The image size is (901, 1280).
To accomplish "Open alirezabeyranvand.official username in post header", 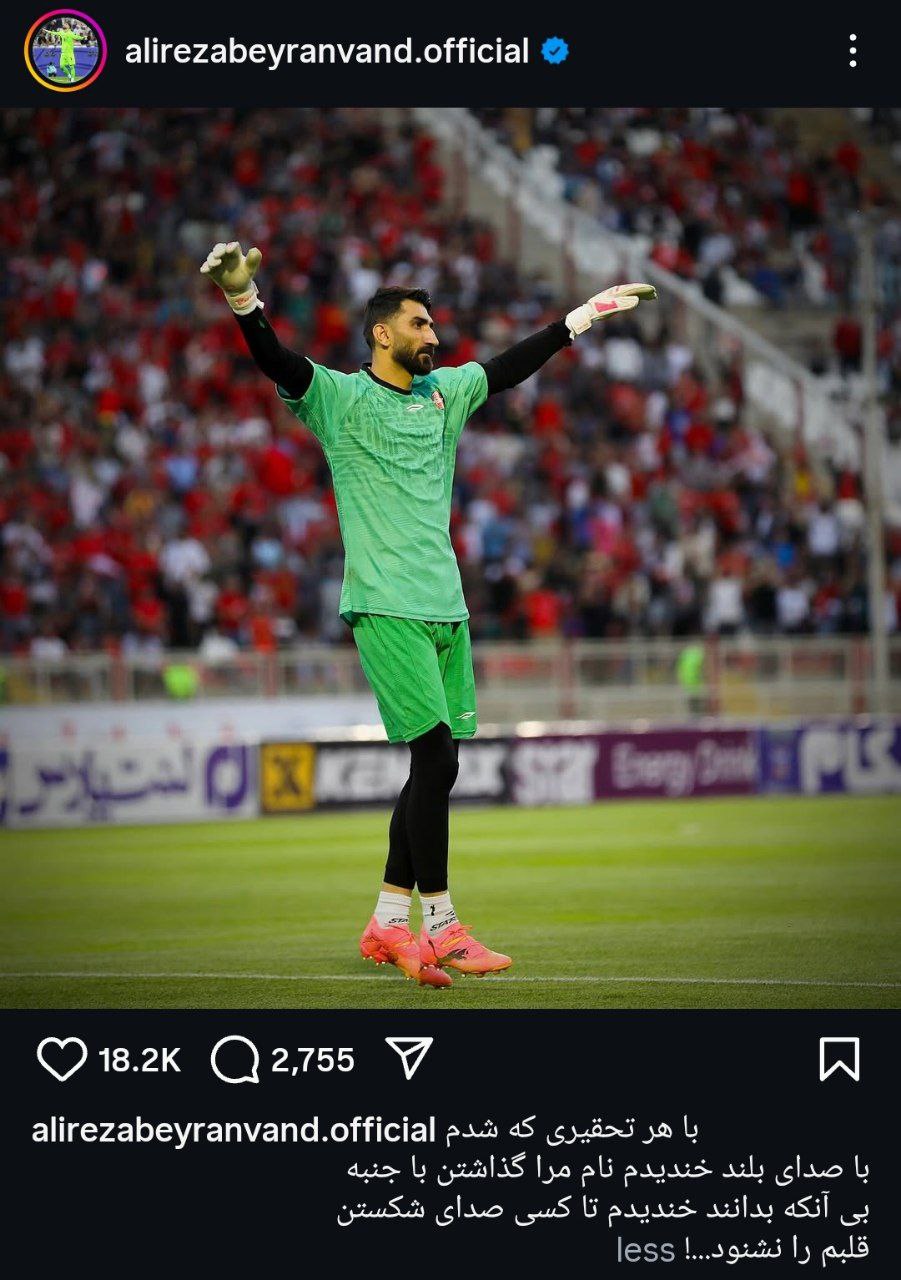I will click(327, 51).
